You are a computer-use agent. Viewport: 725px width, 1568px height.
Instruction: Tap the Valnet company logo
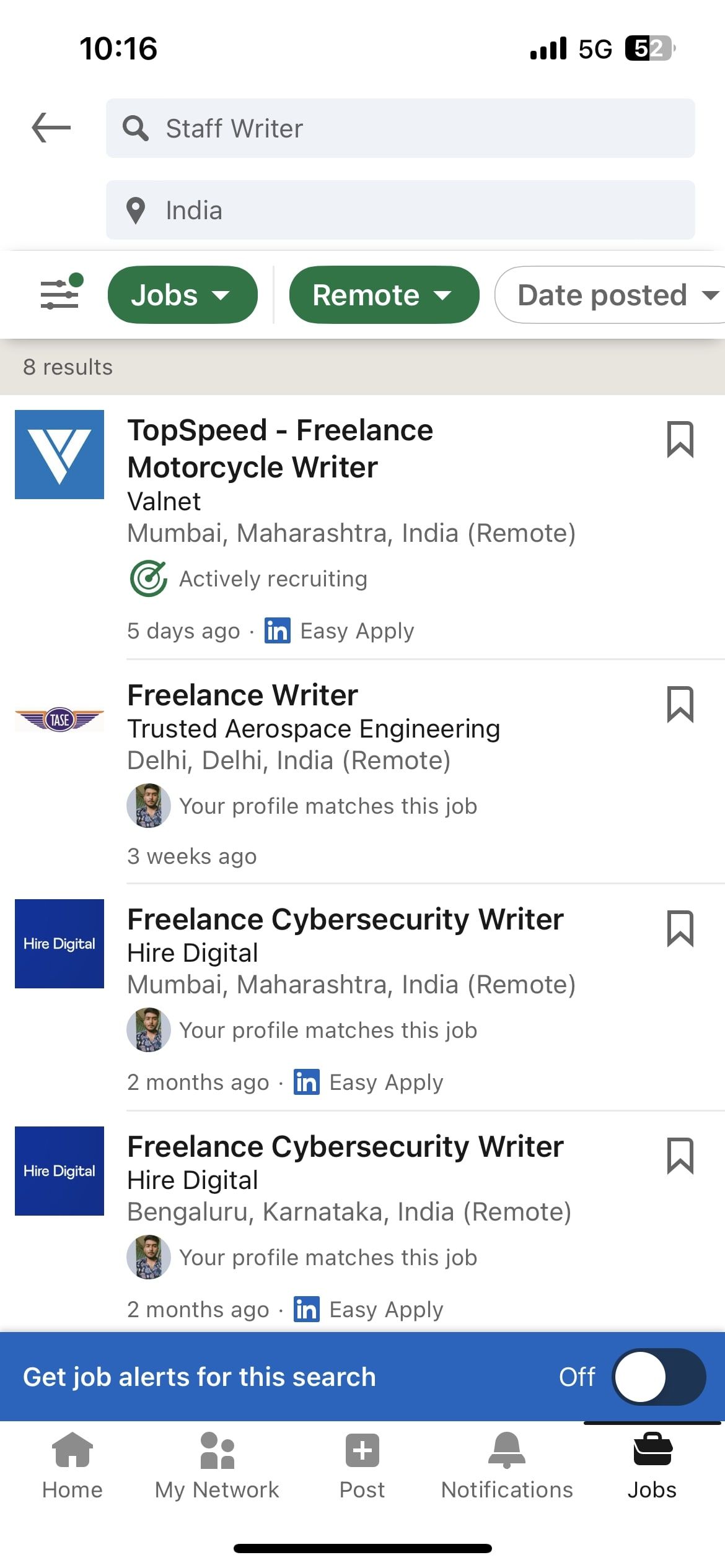[x=59, y=454]
